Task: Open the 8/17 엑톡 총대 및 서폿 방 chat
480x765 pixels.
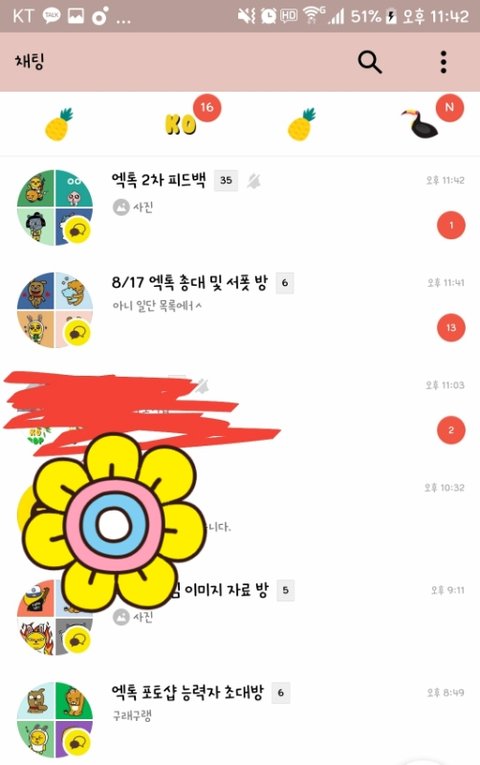Action: (x=240, y=310)
